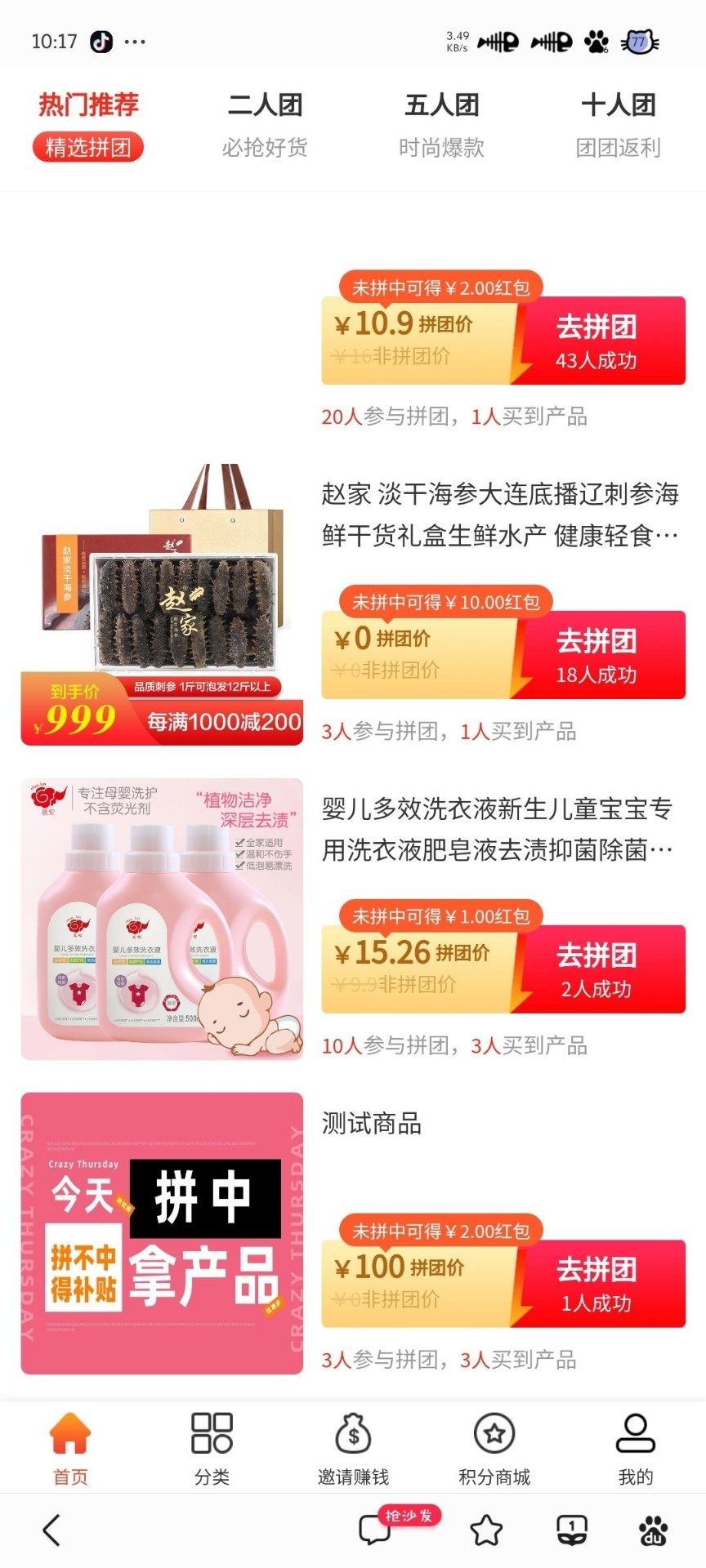The width and height of the screenshot is (706, 1568).
Task: Go to the 我的 profile tab
Action: 636,1449
